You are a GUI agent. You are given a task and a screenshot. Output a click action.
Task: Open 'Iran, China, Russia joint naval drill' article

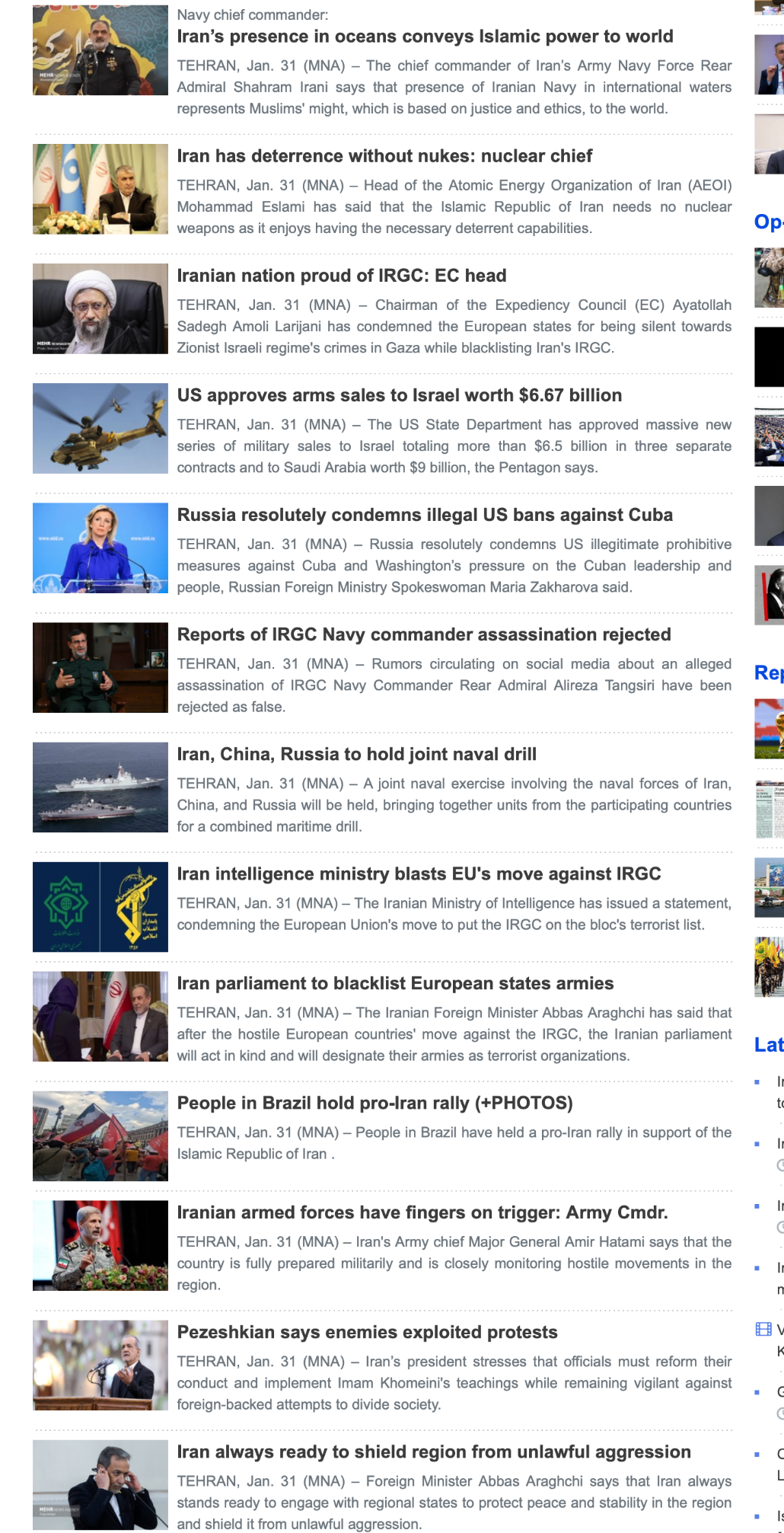click(x=356, y=754)
